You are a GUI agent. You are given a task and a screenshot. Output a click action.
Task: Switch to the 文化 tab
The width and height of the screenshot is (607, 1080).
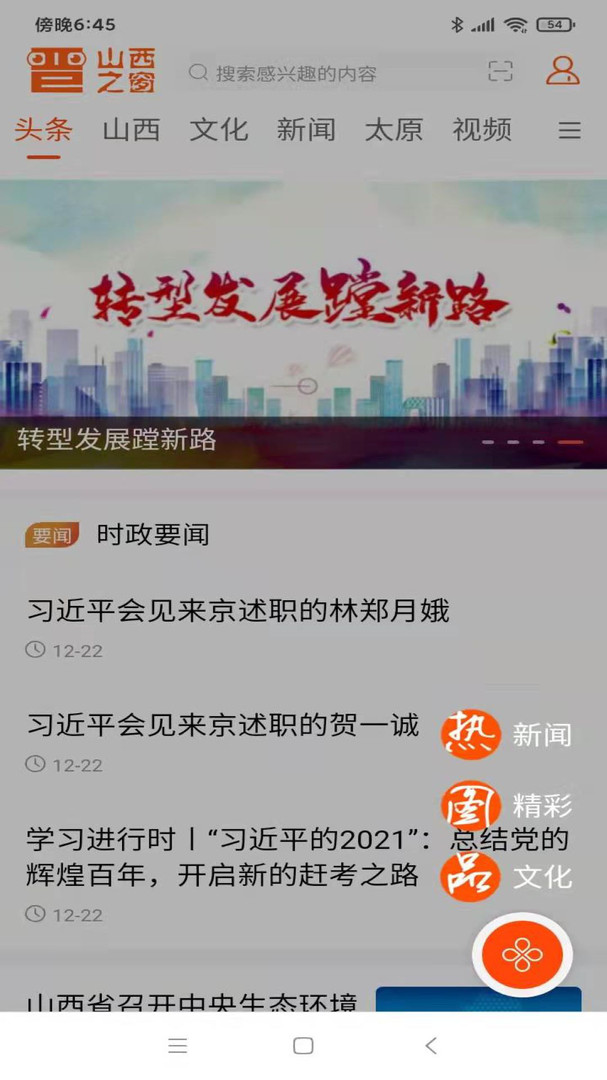218,130
